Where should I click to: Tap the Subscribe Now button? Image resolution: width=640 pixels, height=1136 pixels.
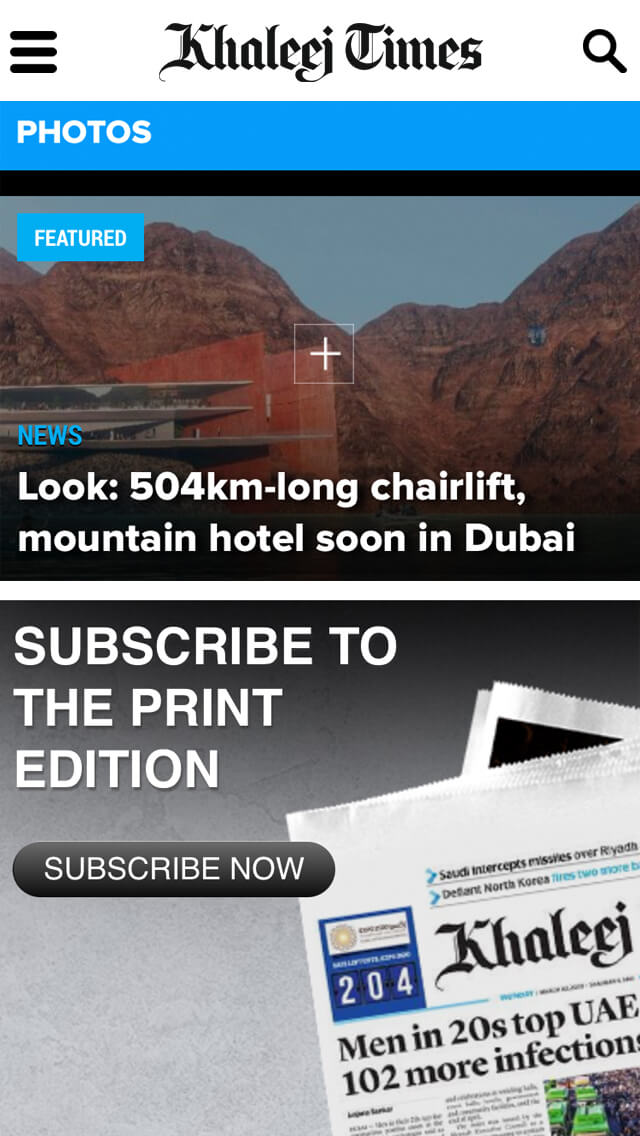[x=174, y=868]
